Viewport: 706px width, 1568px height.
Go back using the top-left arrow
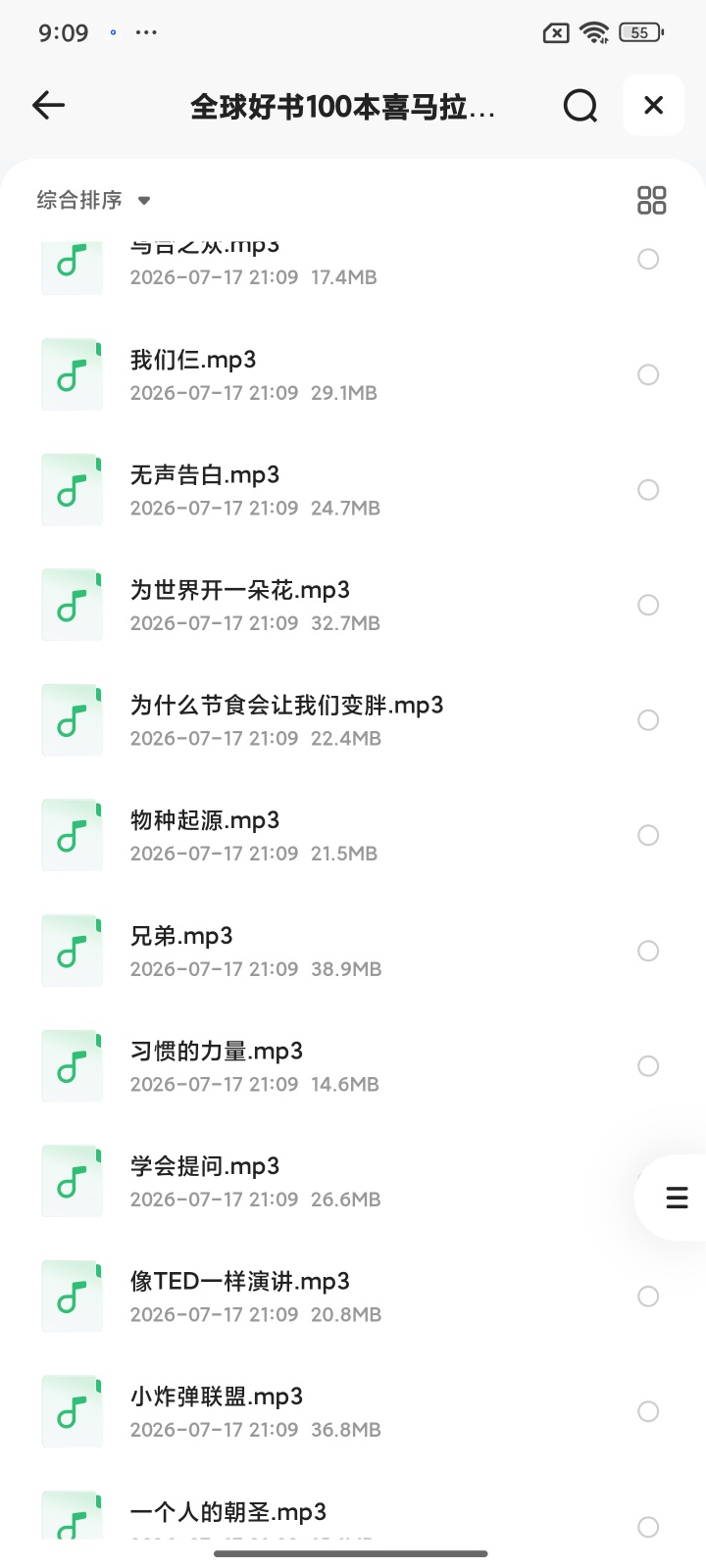click(48, 105)
